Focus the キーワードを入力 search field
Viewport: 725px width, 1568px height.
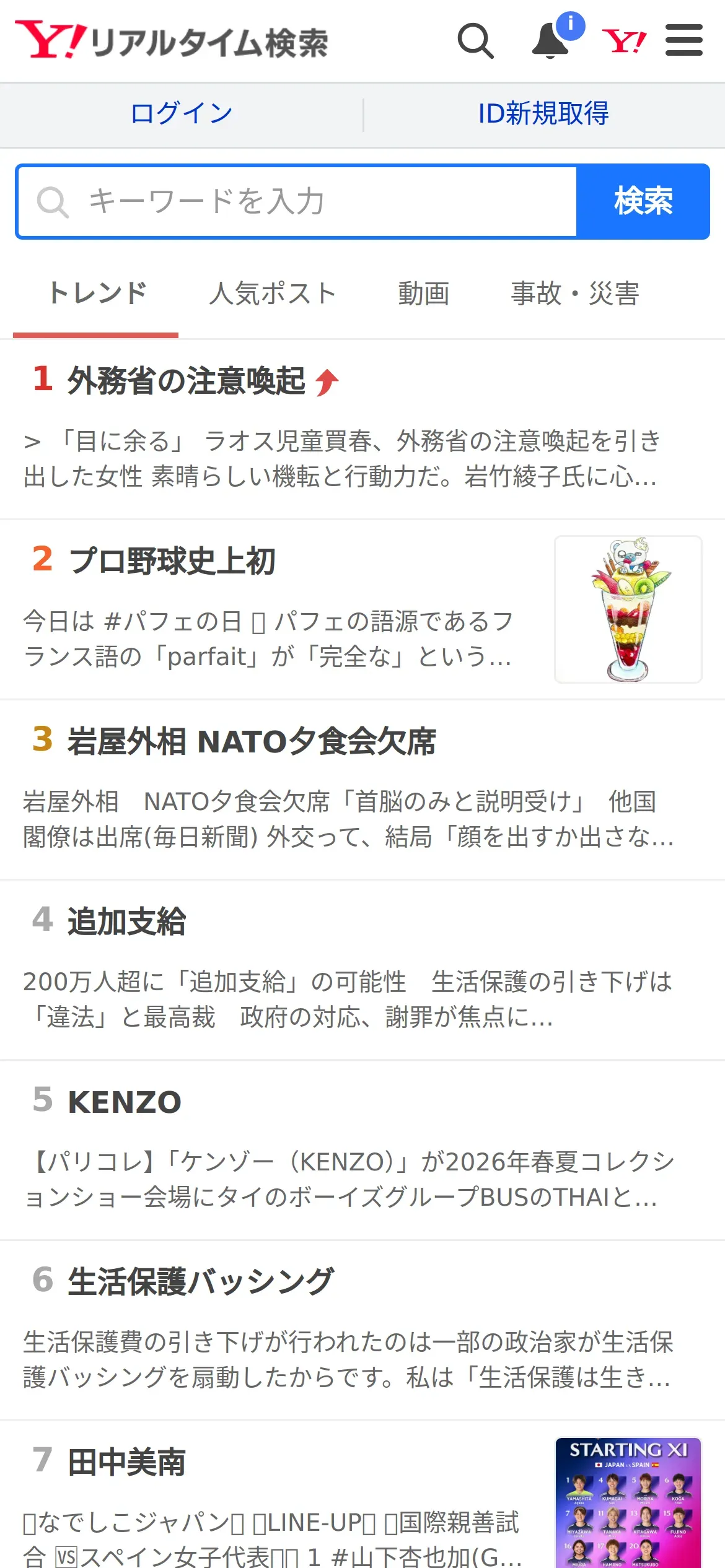coord(297,201)
